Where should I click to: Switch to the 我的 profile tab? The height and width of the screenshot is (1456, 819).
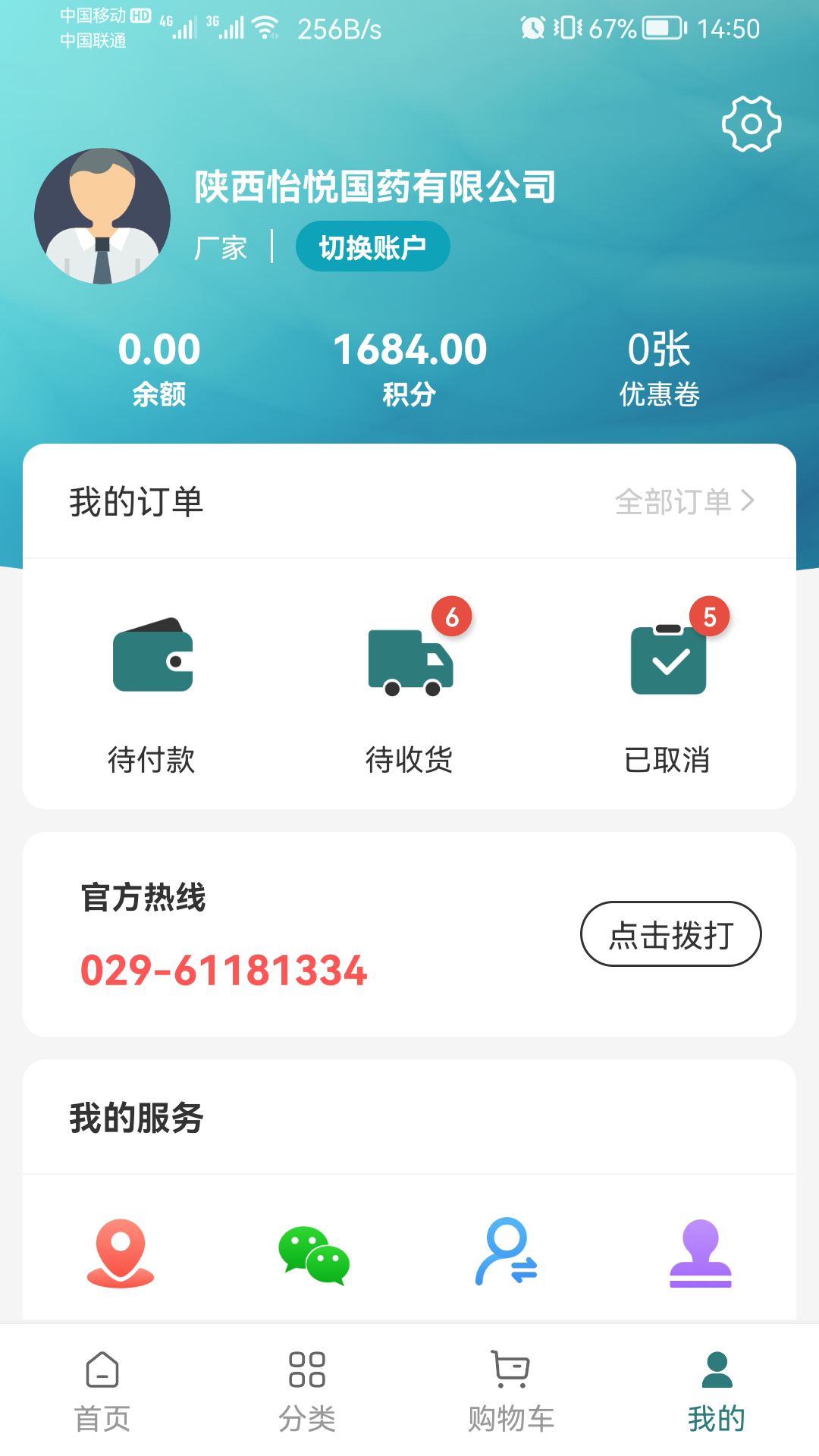716,1395
